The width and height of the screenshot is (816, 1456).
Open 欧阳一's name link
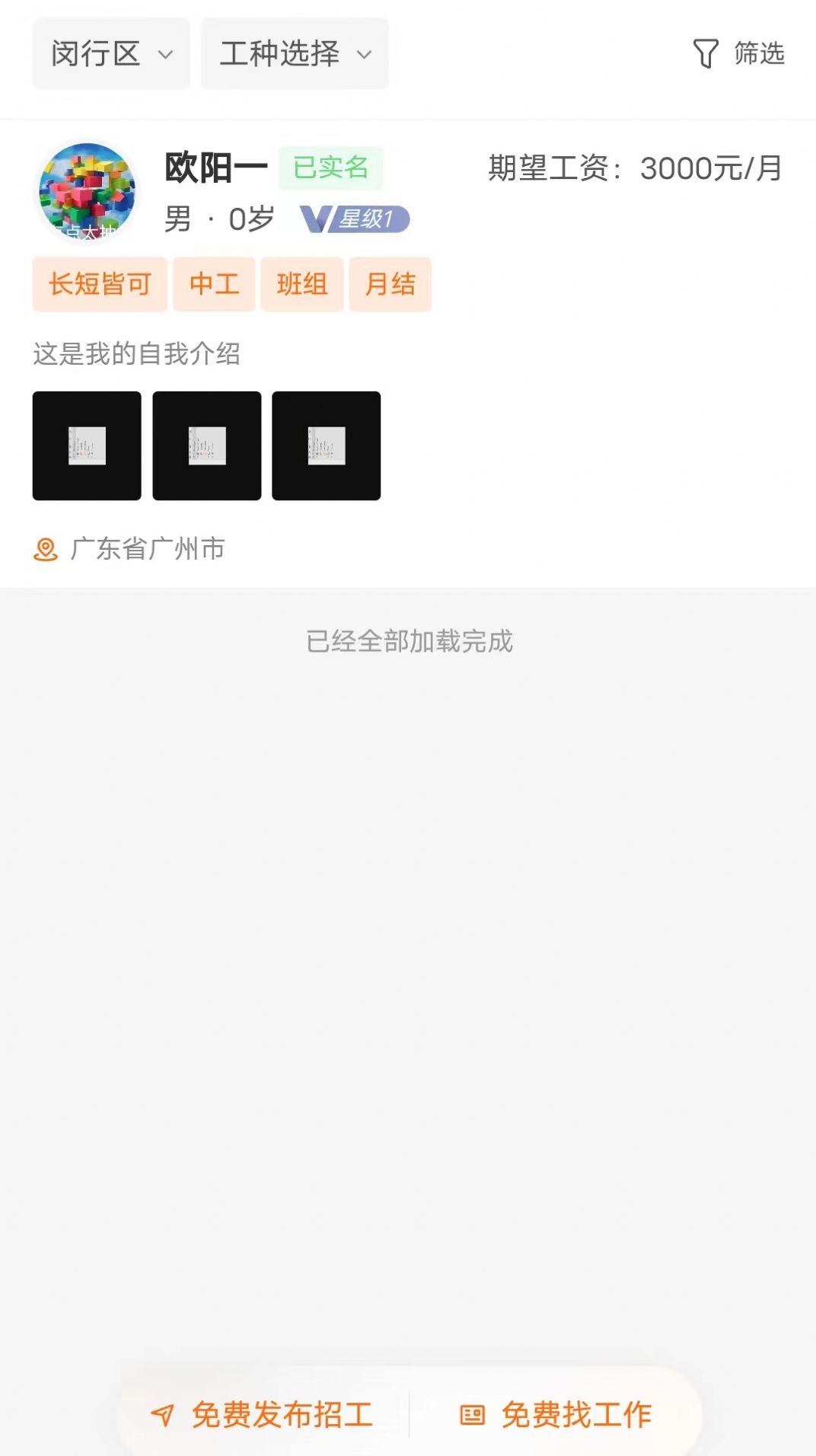click(215, 164)
